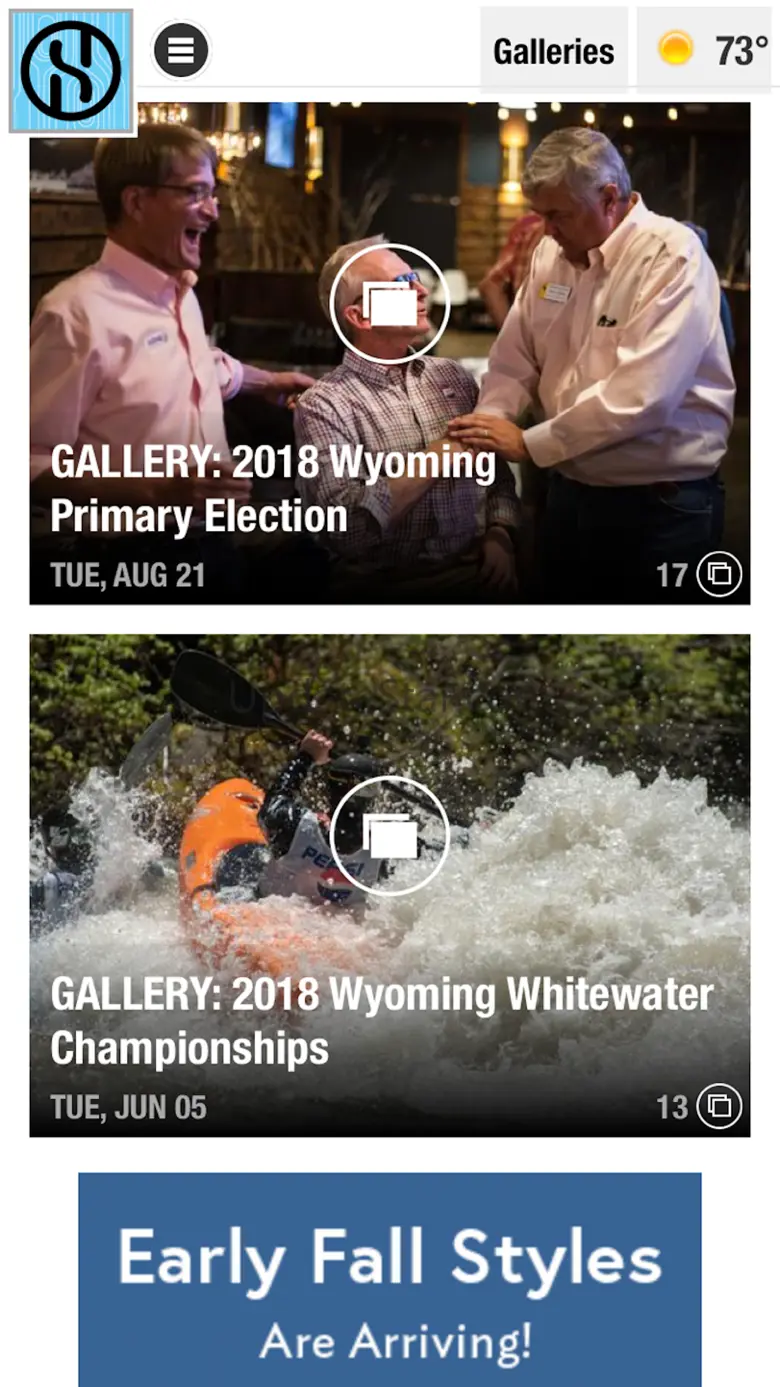Open the 2018 Wyoming Primary Election gallery
This screenshot has width=780, height=1387.
pyautogui.click(x=389, y=355)
